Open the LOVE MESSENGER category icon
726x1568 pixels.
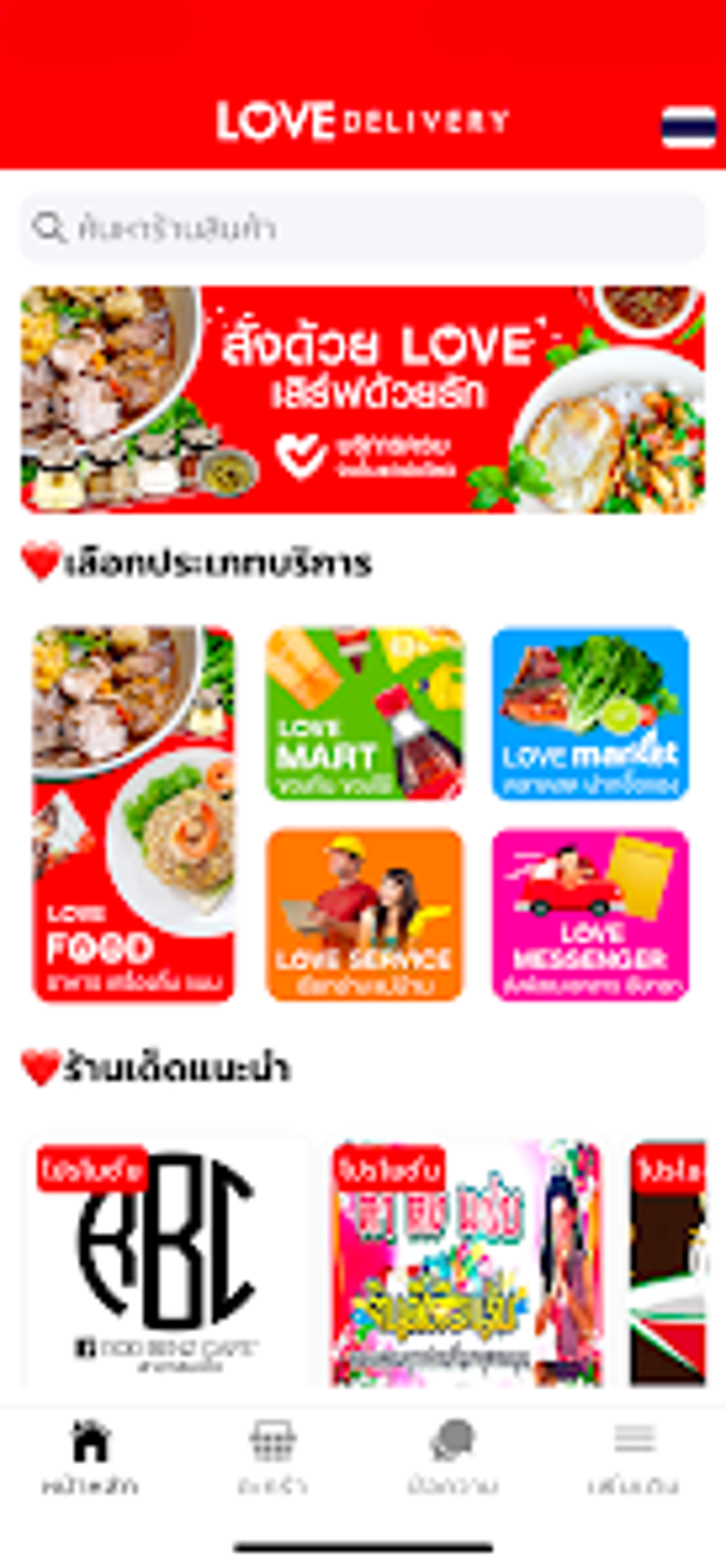click(591, 914)
